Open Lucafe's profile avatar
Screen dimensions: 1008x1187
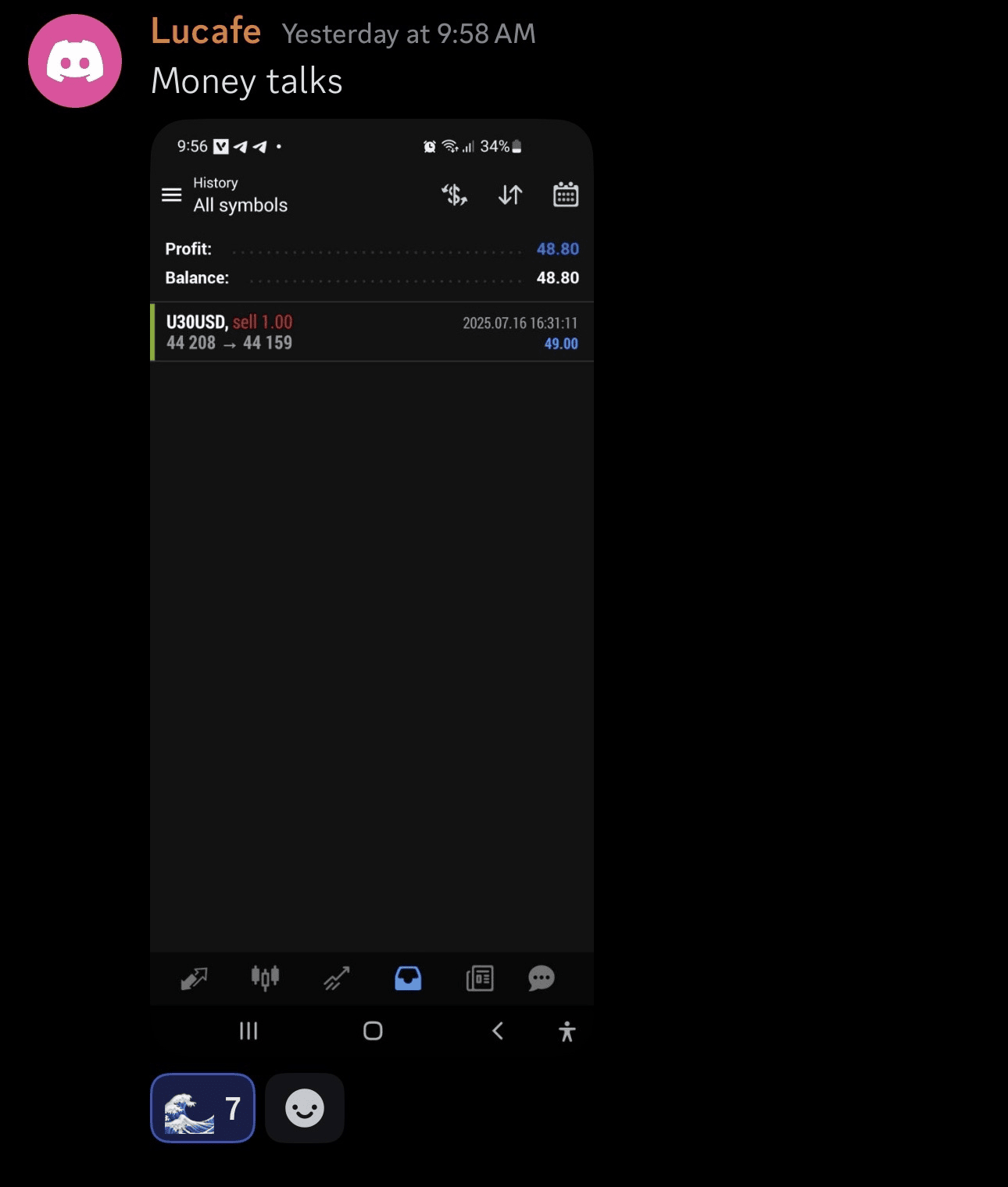[75, 61]
